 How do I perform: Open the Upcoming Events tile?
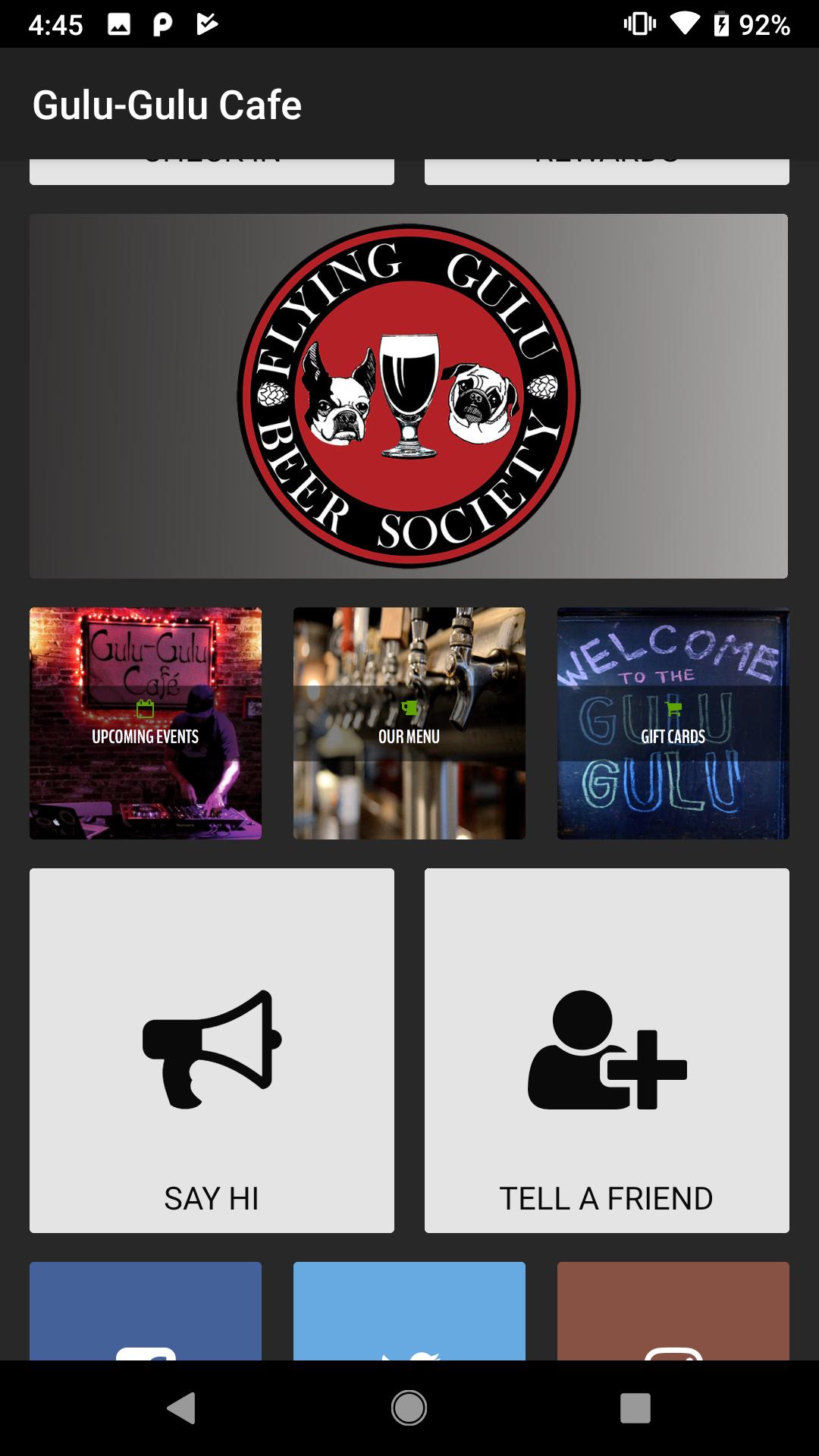coord(146,723)
